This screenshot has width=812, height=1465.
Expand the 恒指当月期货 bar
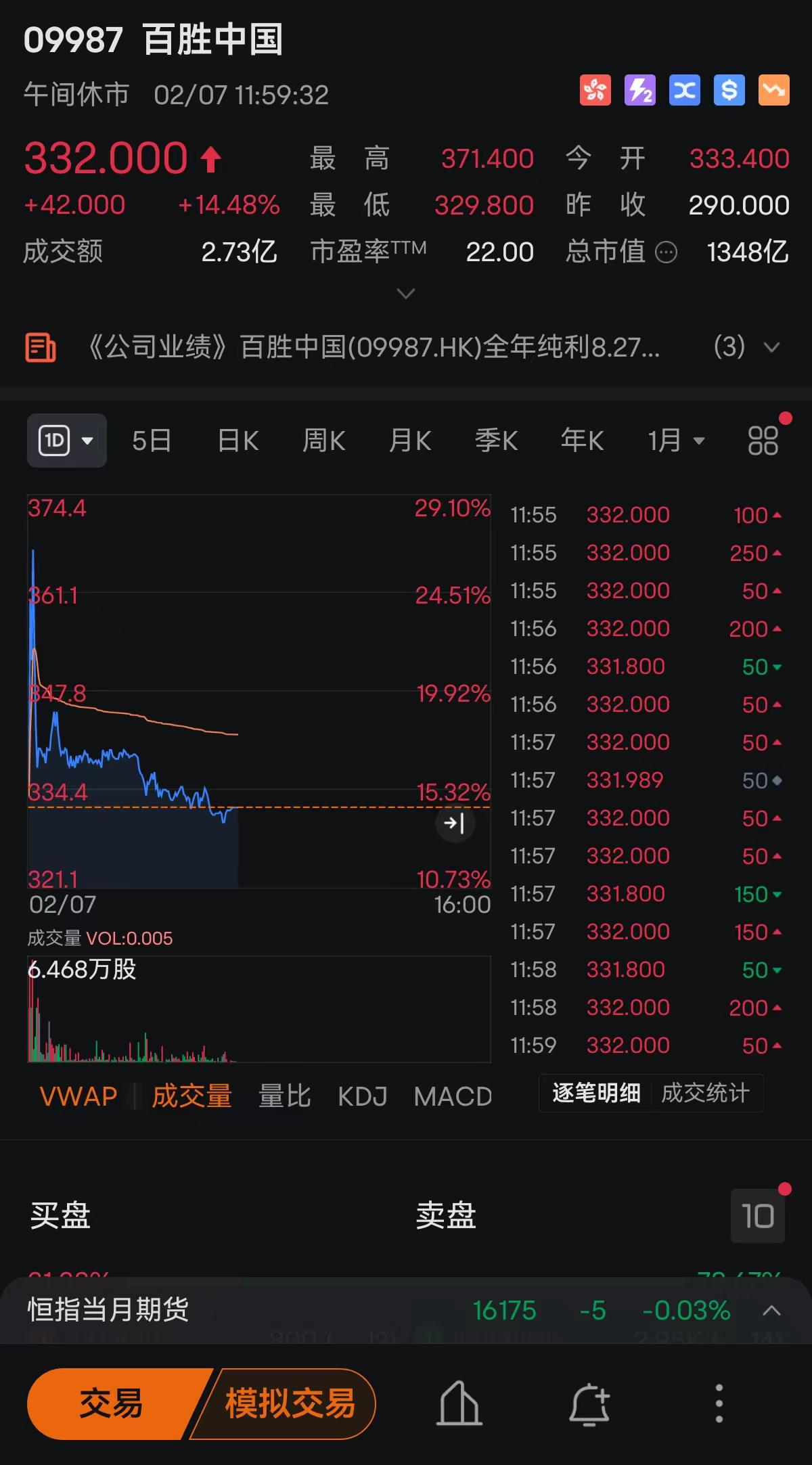click(771, 1311)
